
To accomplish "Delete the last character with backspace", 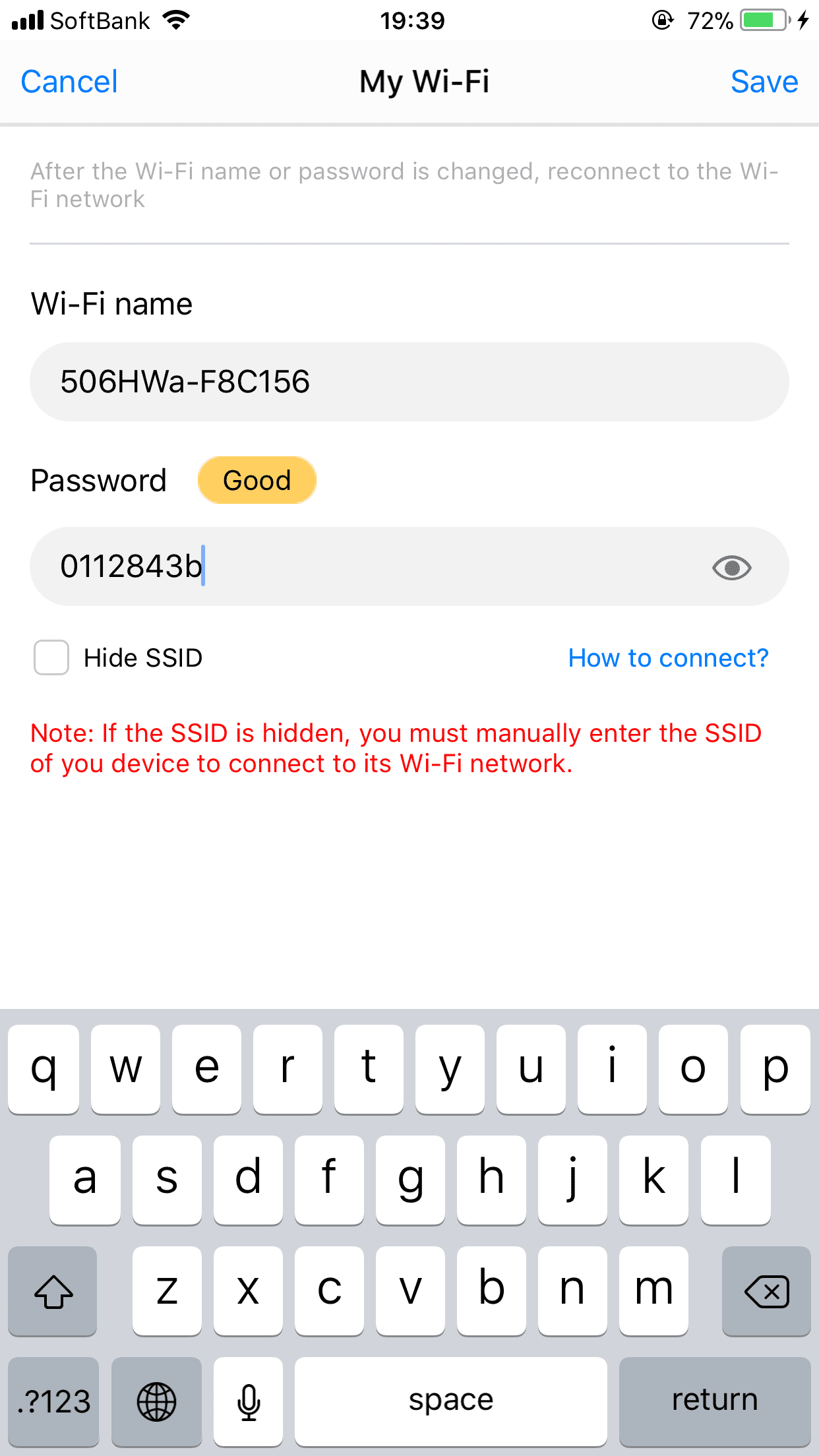I will point(766,1290).
